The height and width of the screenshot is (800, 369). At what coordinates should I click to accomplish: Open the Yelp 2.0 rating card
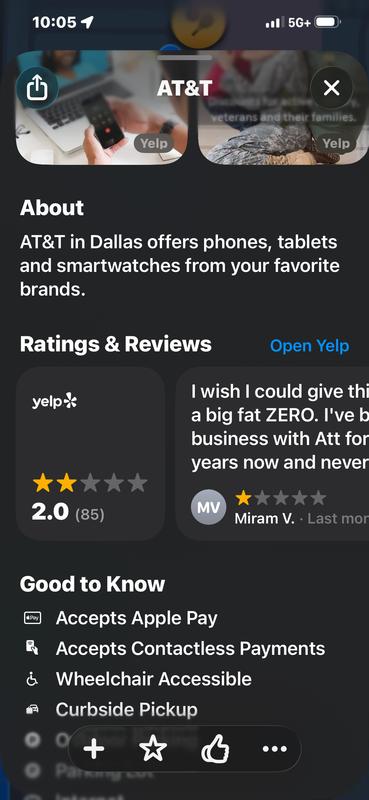pyautogui.click(x=90, y=454)
